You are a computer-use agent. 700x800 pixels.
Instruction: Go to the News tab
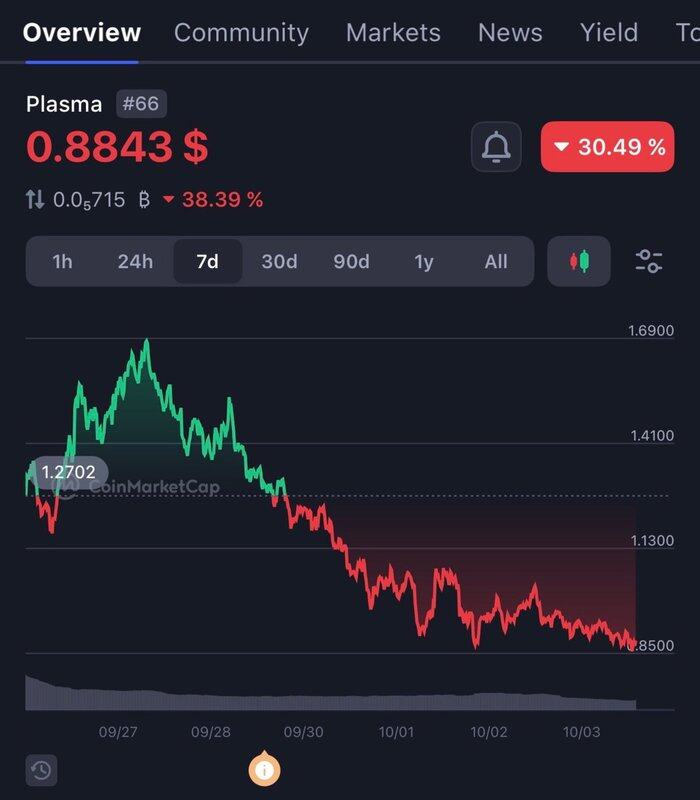(510, 32)
